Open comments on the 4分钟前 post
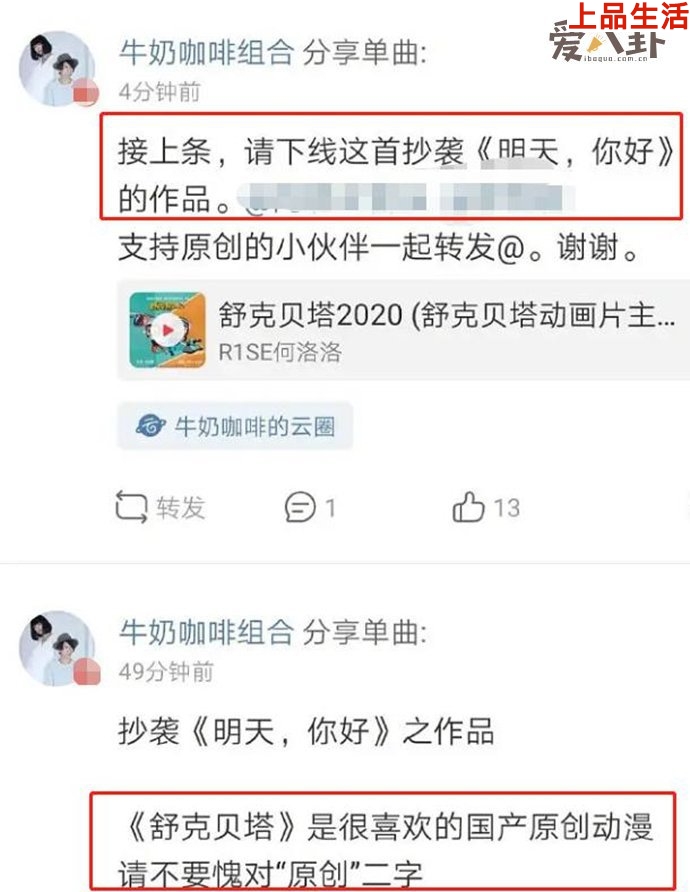 coord(309,507)
